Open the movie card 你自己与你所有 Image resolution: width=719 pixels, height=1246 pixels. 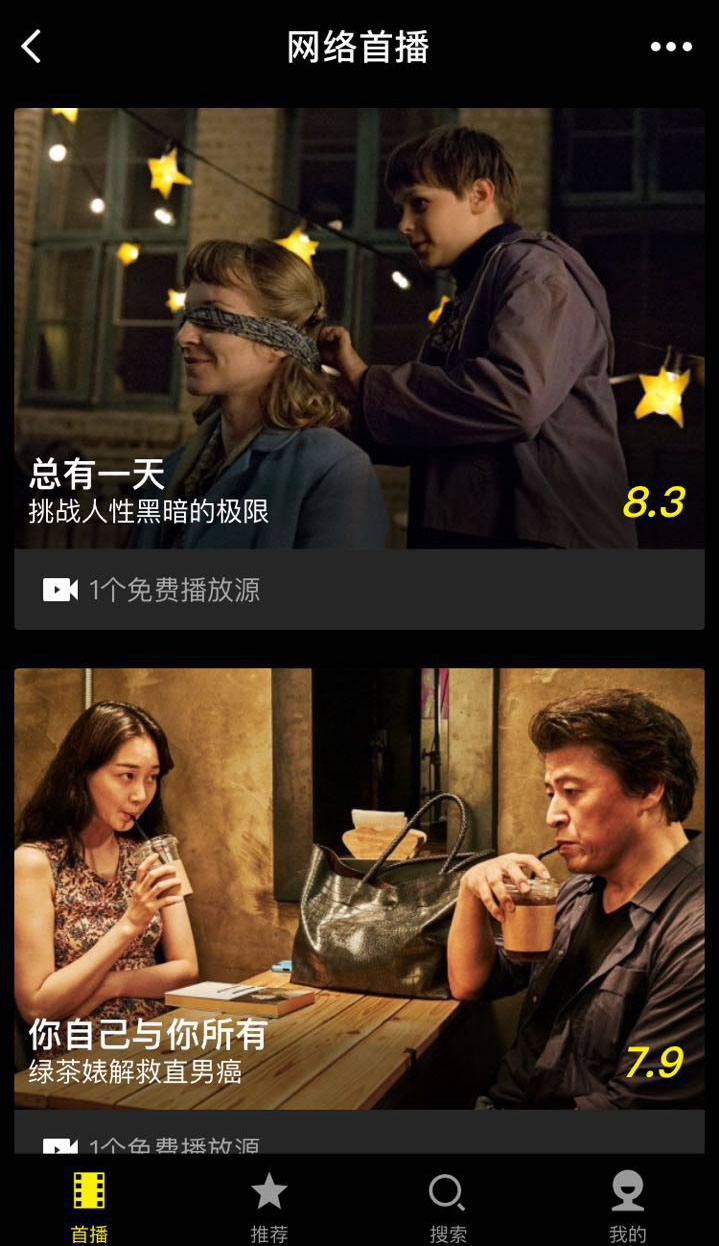(x=359, y=888)
